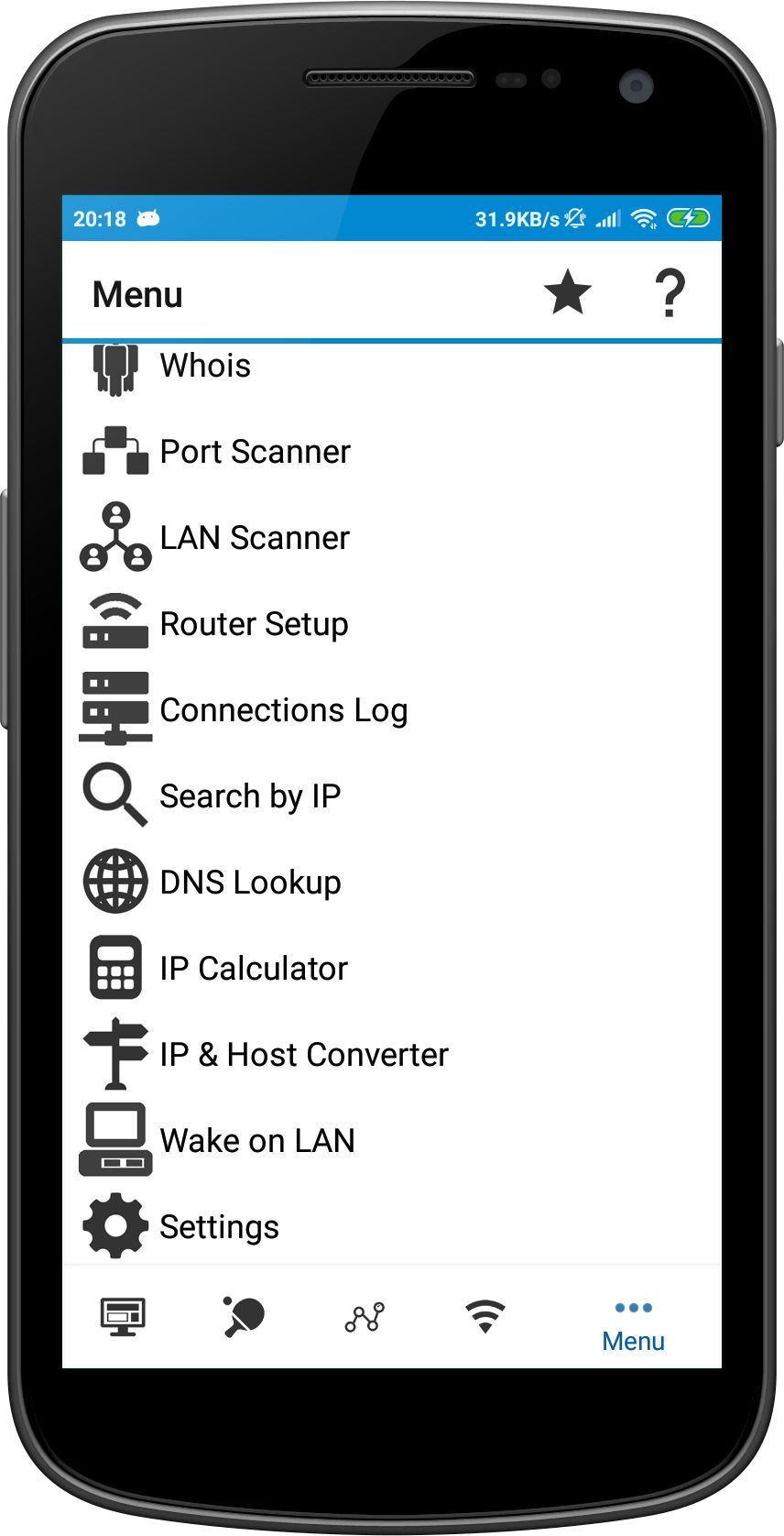The image size is (784, 1536).
Task: Open IP & Host Converter
Action: [x=392, y=1055]
